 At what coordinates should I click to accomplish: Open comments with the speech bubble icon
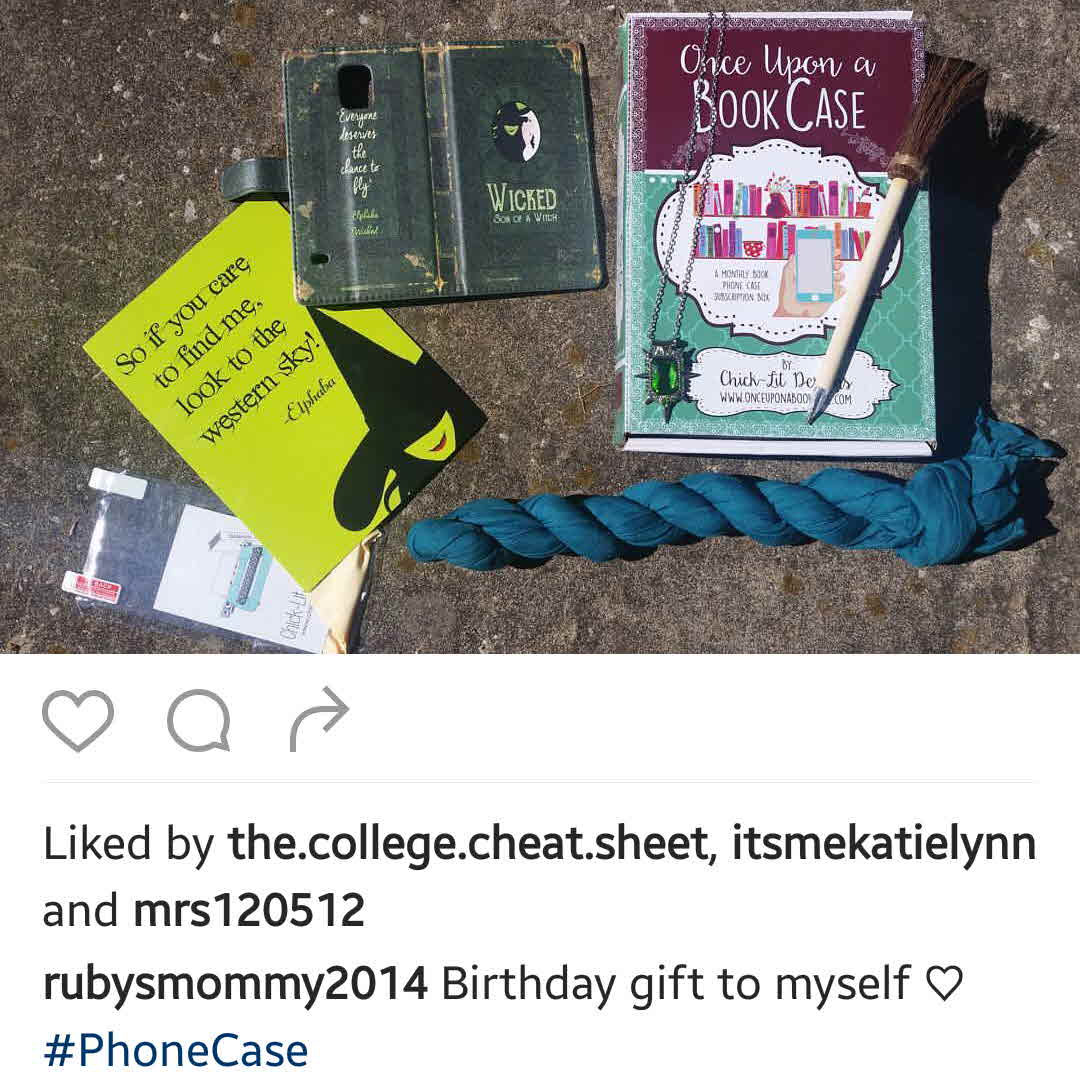click(x=198, y=721)
